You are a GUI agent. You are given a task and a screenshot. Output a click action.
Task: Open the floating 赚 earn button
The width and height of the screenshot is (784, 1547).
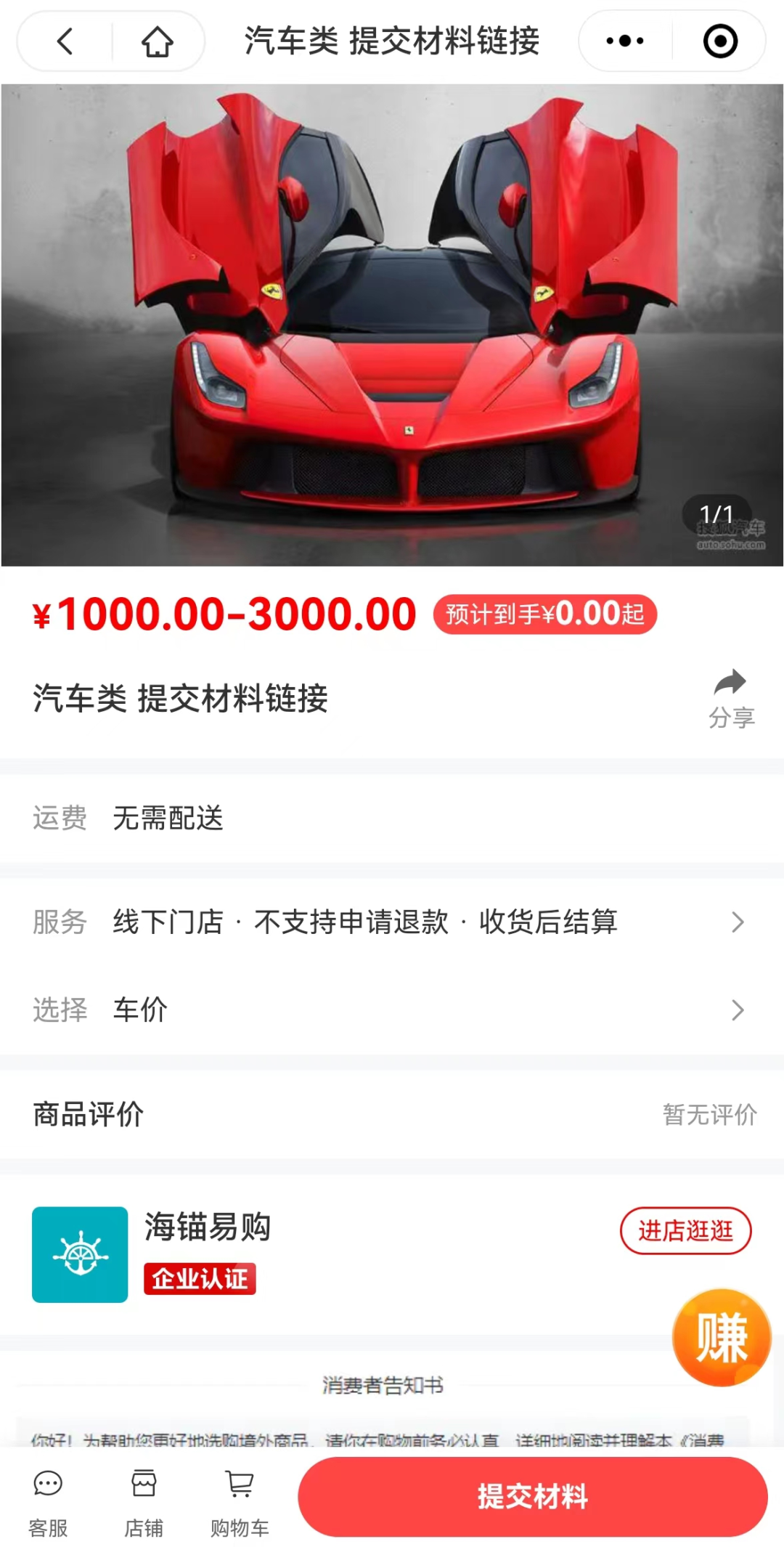[721, 1337]
